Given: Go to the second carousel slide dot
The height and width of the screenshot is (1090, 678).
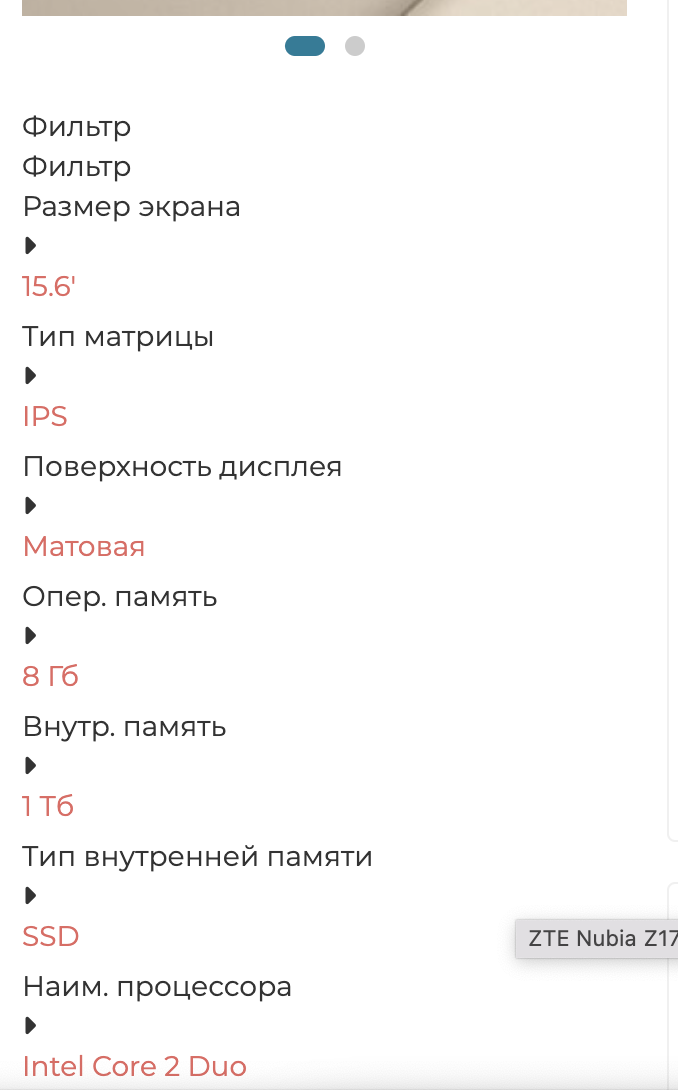Looking at the screenshot, I should [x=355, y=46].
